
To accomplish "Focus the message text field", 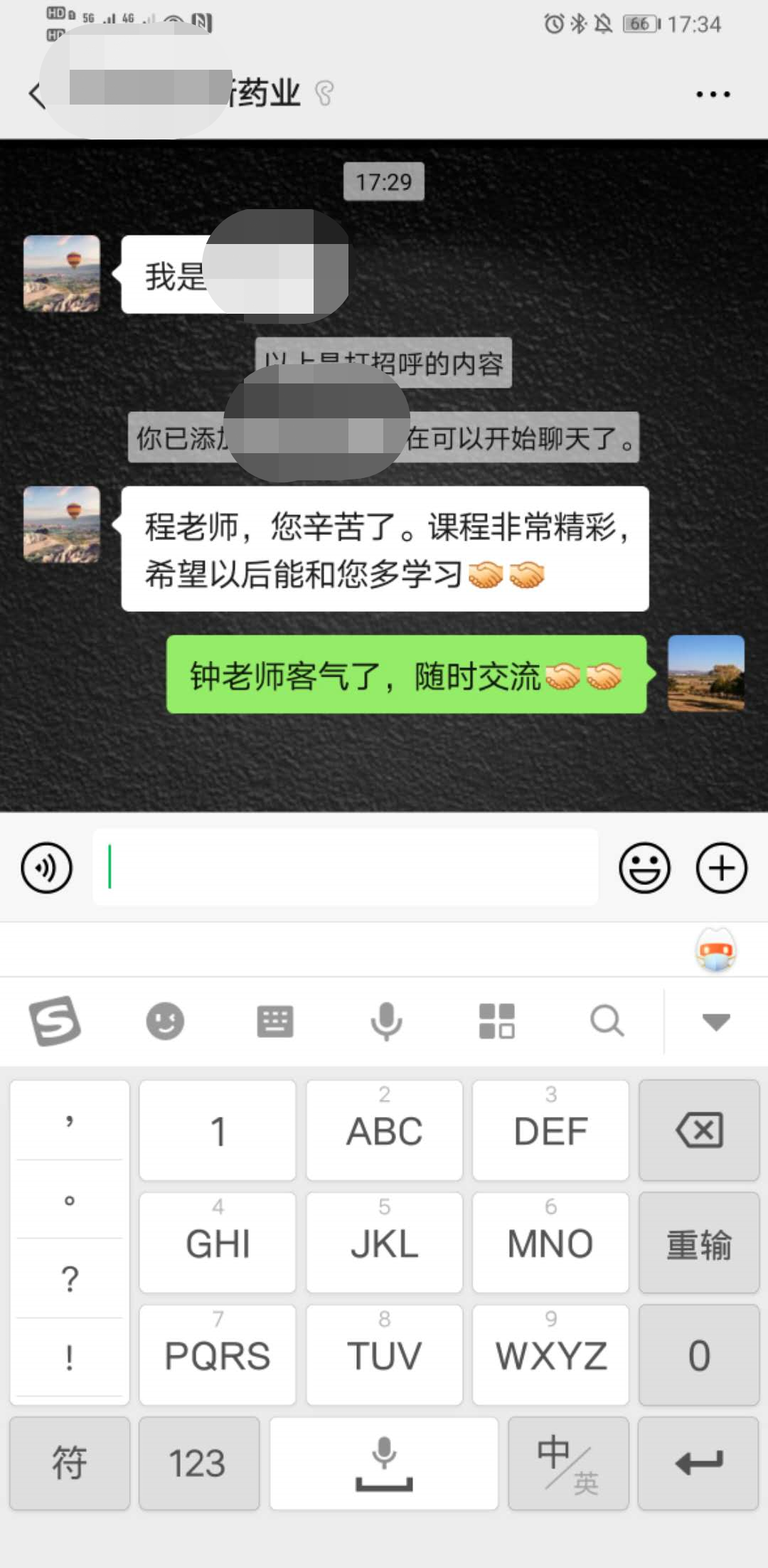I will pyautogui.click(x=345, y=868).
